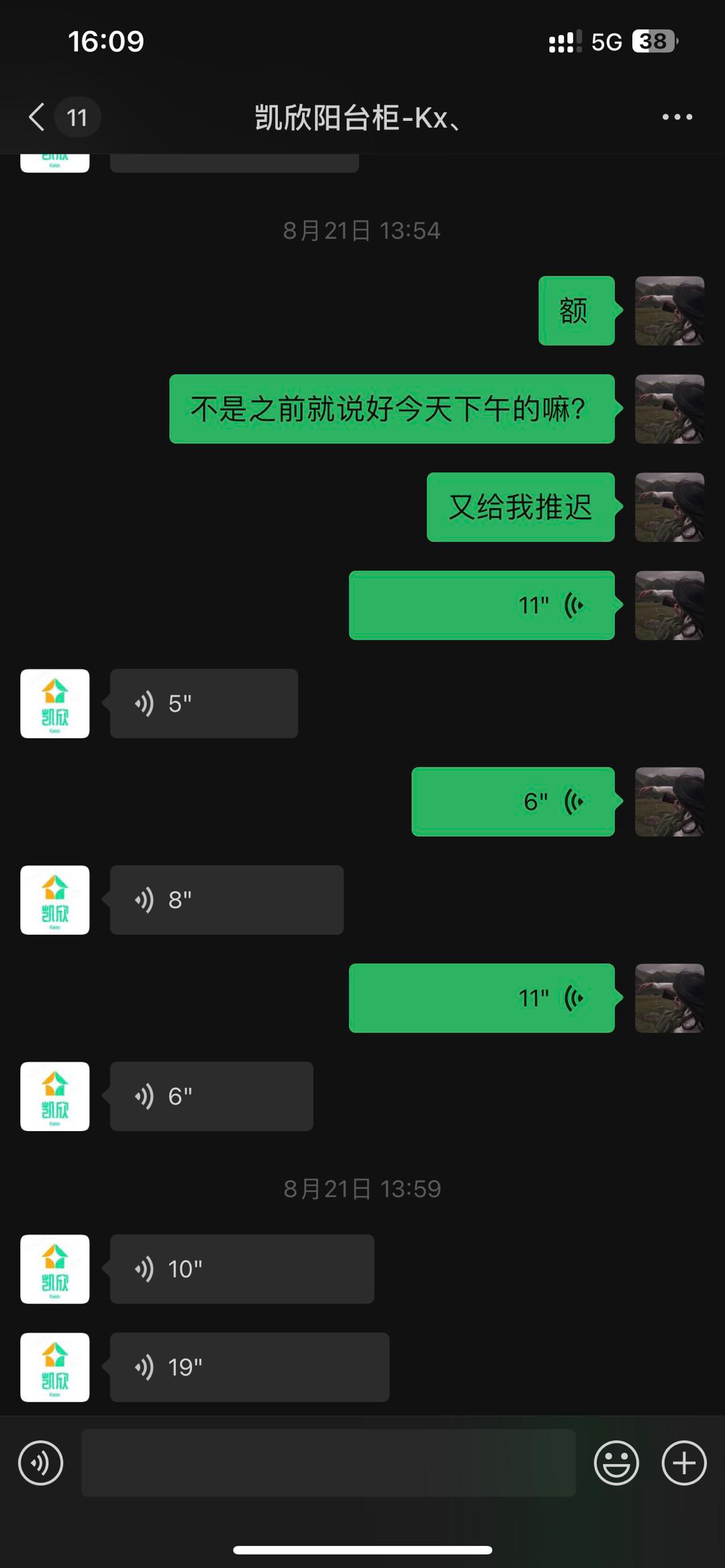
Task: Play the sent 6-second voice message
Action: coord(513,801)
